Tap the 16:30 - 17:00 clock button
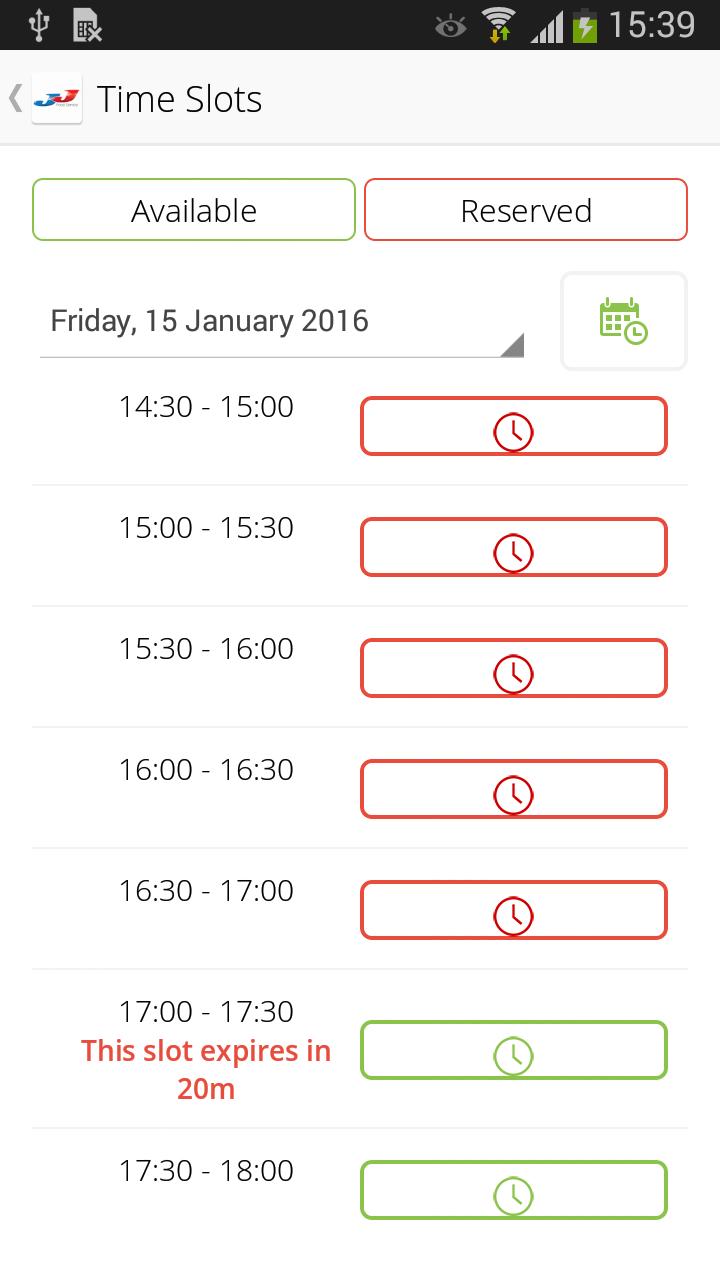Screen dimensions: 720x1280 pos(513,911)
